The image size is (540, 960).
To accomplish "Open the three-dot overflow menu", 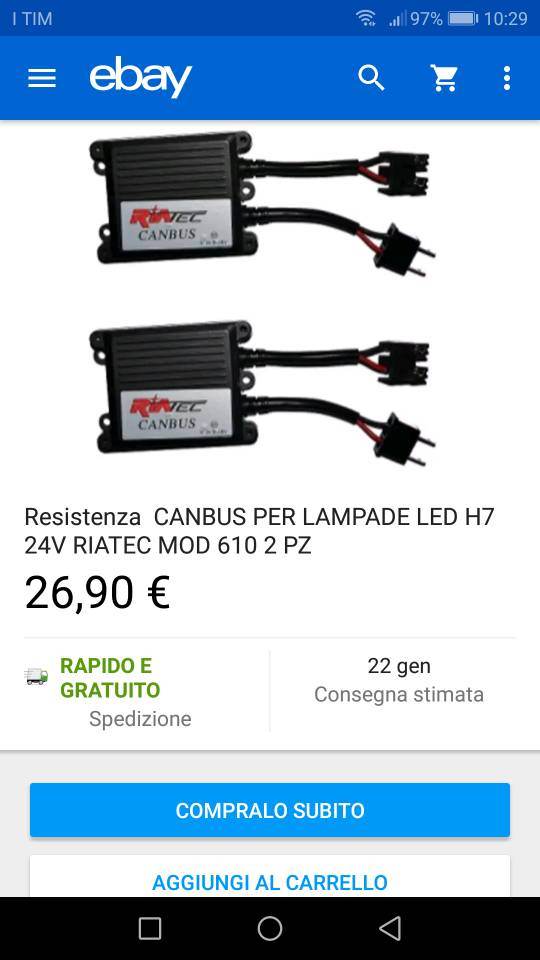I will click(x=506, y=78).
